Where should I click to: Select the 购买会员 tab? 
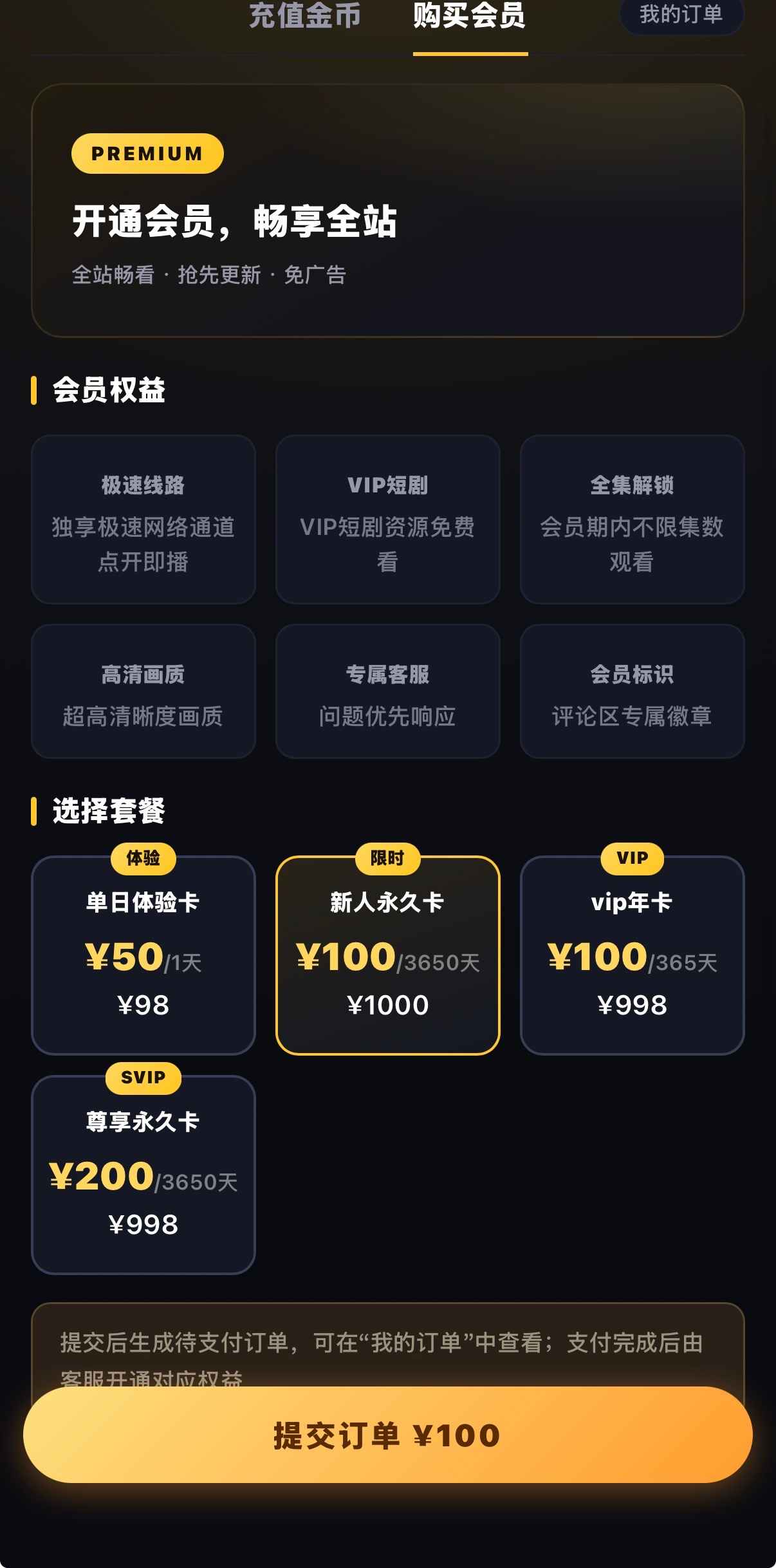[x=470, y=17]
